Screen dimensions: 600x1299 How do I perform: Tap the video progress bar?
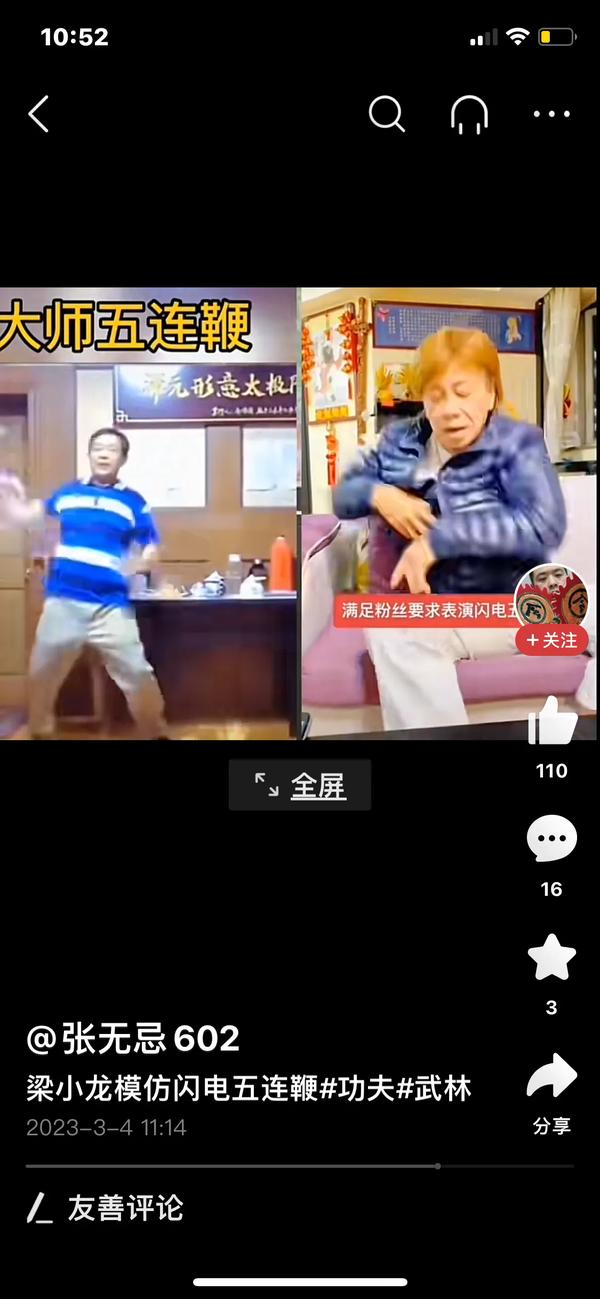300,1166
